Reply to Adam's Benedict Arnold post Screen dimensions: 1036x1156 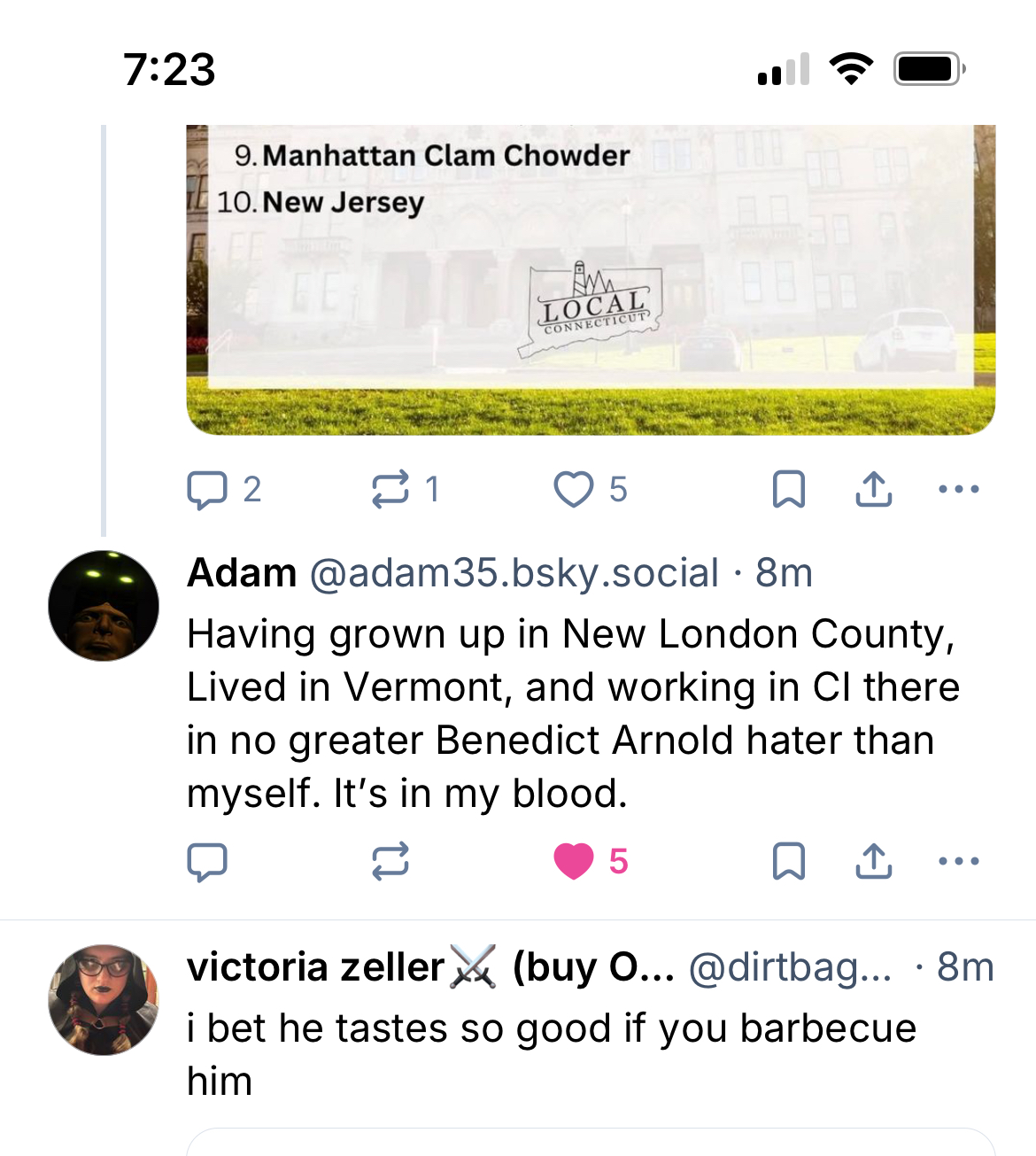coord(207,862)
